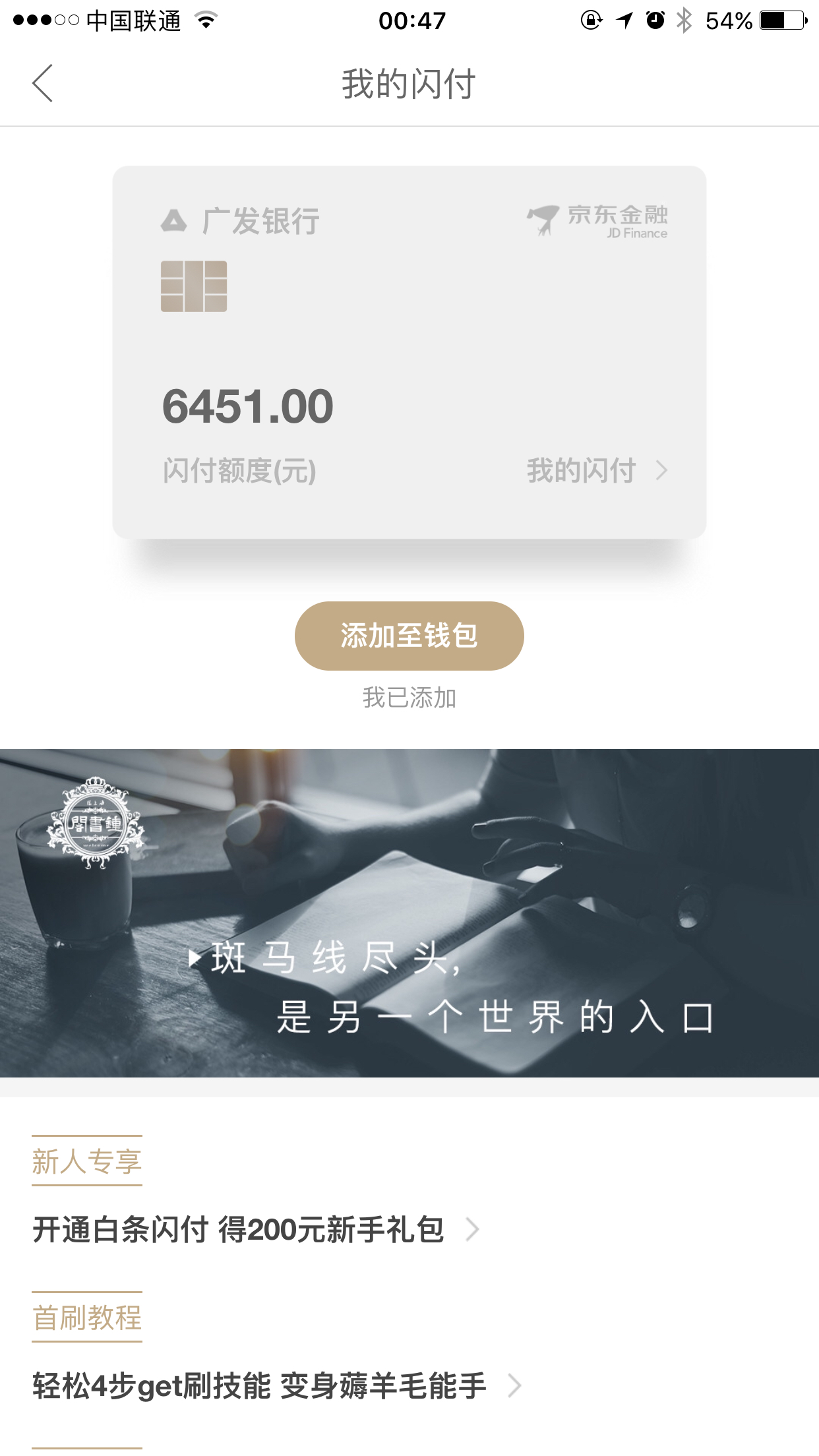Select the 我已添加 link
This screenshot has height=1456, width=819.
pos(409,698)
